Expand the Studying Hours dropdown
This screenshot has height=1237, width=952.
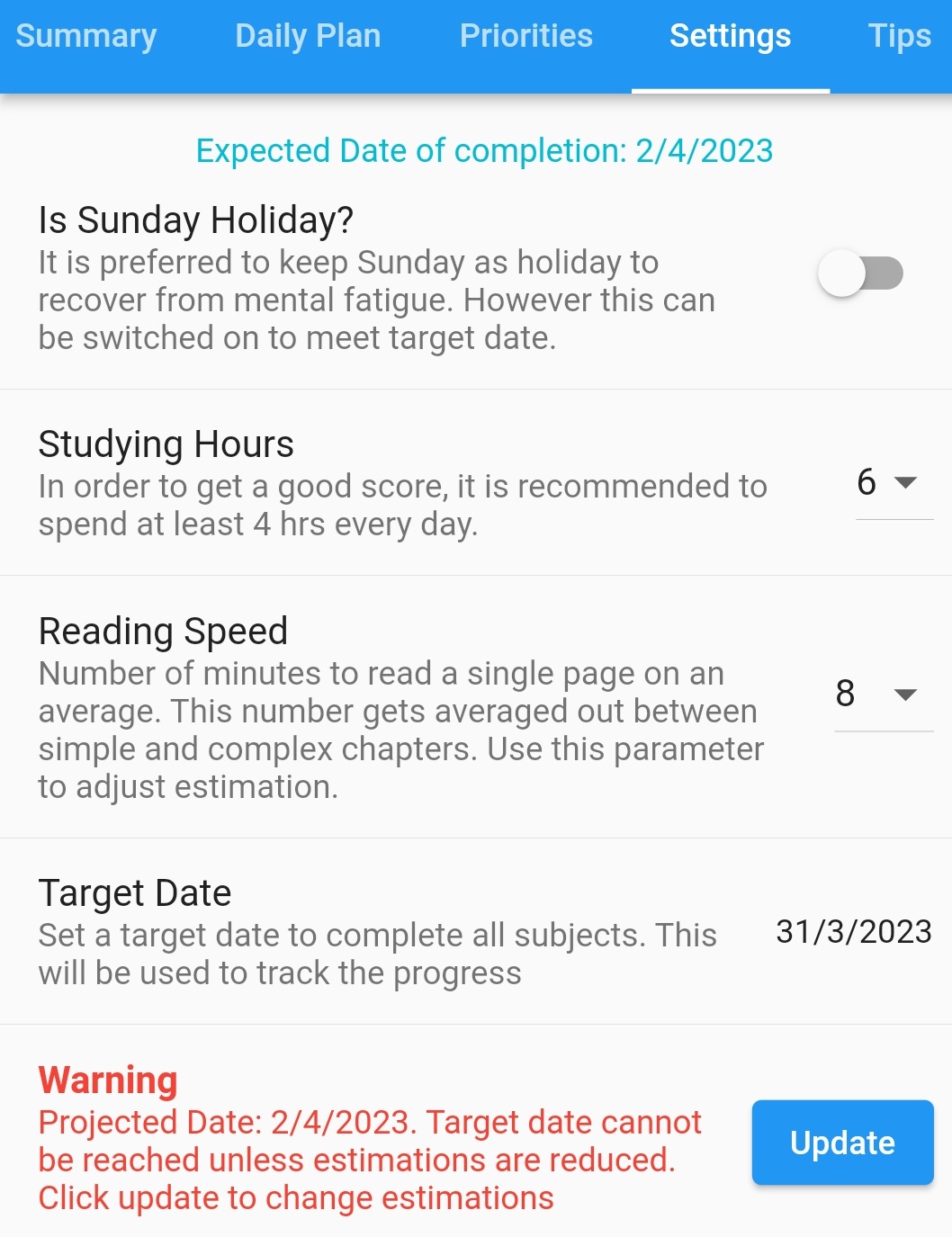pyautogui.click(x=893, y=483)
